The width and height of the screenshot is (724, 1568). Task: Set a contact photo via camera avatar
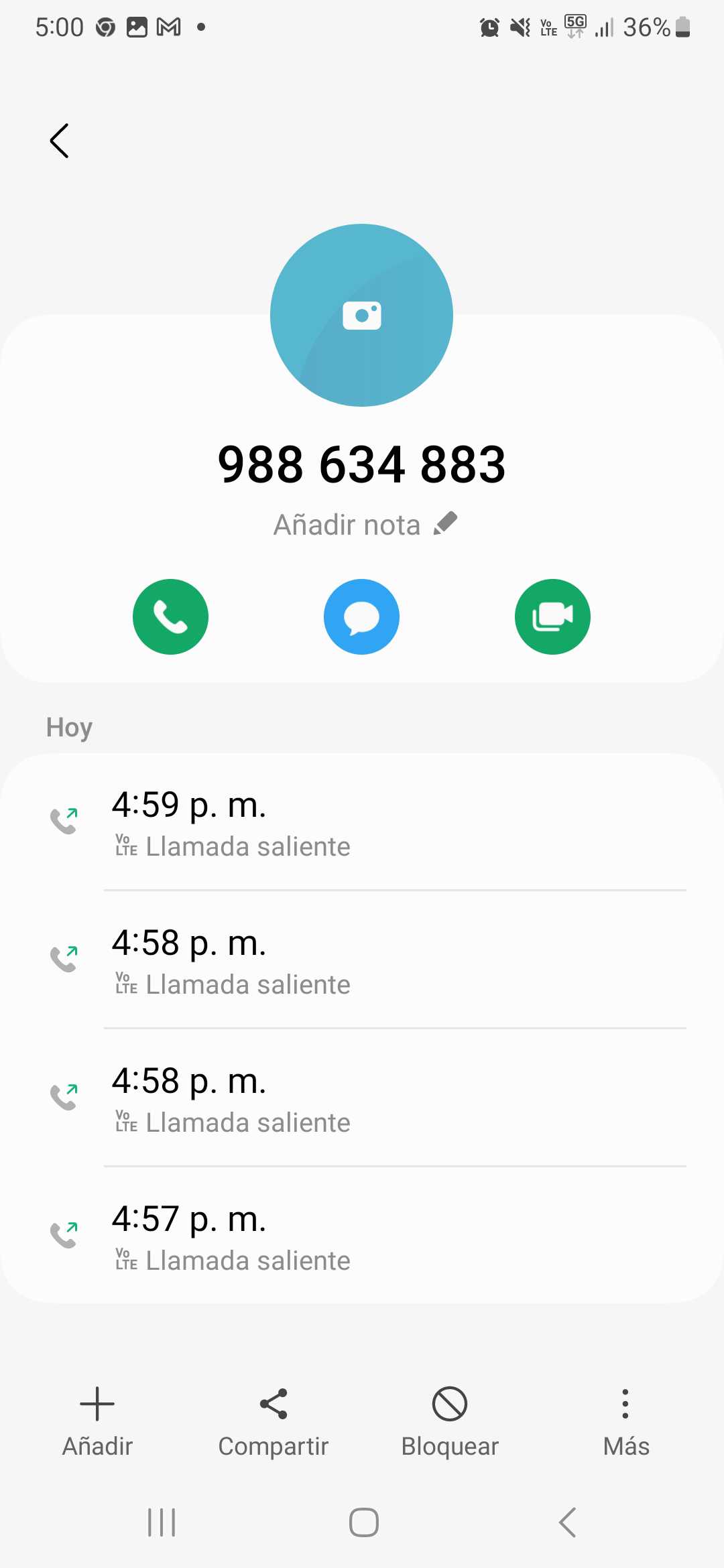(x=361, y=315)
